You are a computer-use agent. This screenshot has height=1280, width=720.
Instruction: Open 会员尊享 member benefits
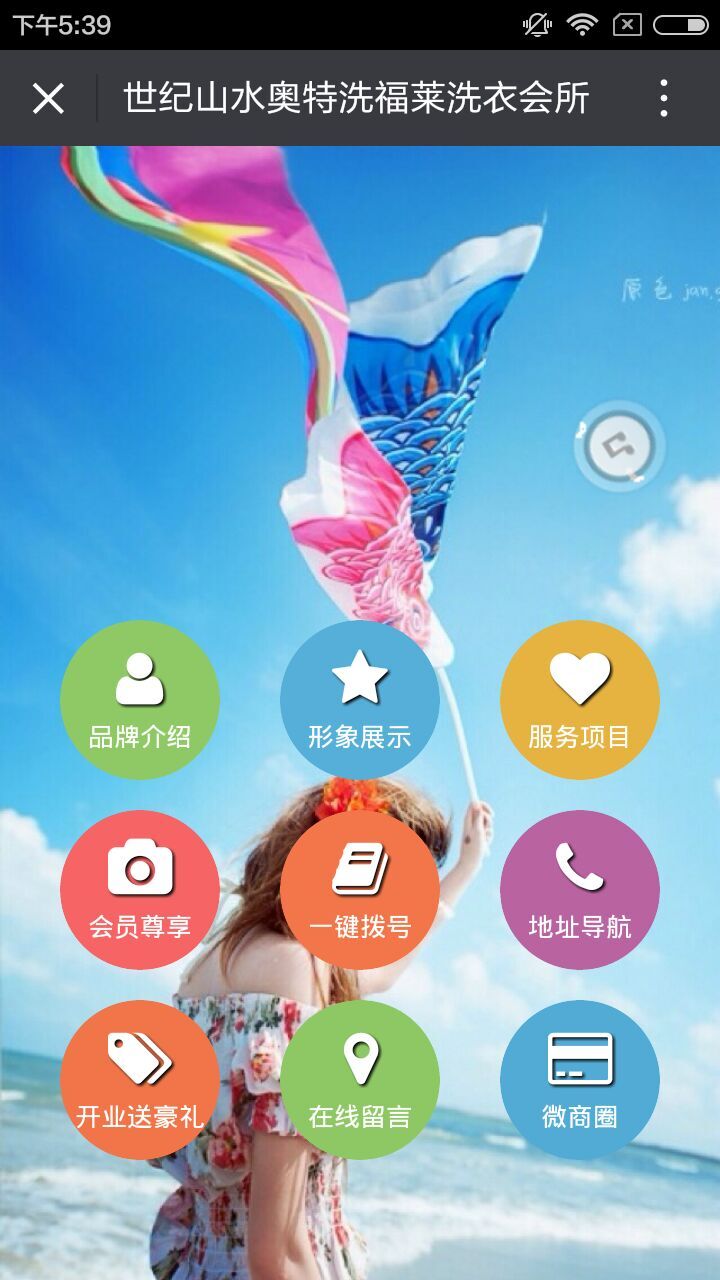[140, 890]
